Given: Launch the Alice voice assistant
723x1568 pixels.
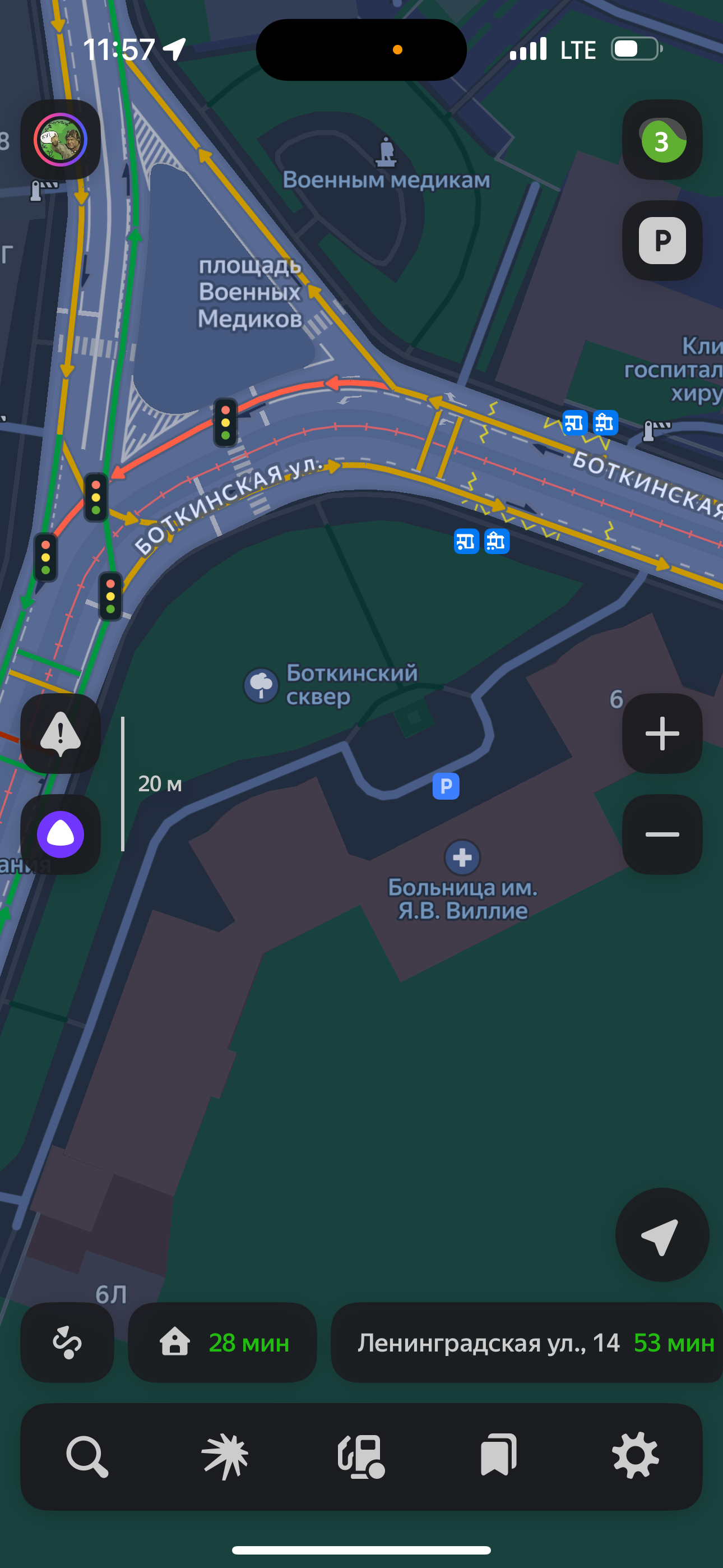Looking at the screenshot, I should (61, 834).
